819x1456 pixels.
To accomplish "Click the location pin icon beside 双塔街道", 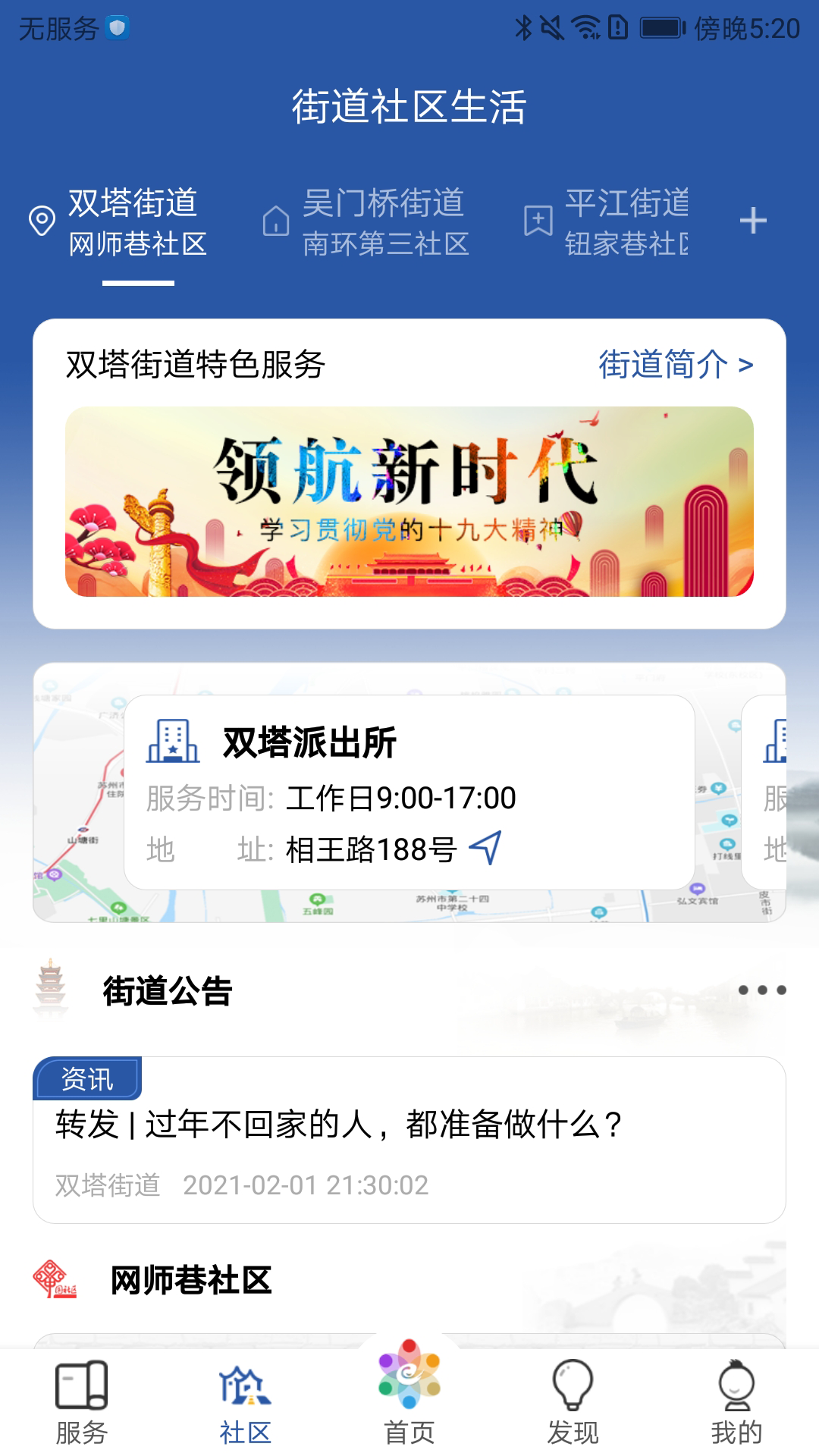I will point(40,220).
